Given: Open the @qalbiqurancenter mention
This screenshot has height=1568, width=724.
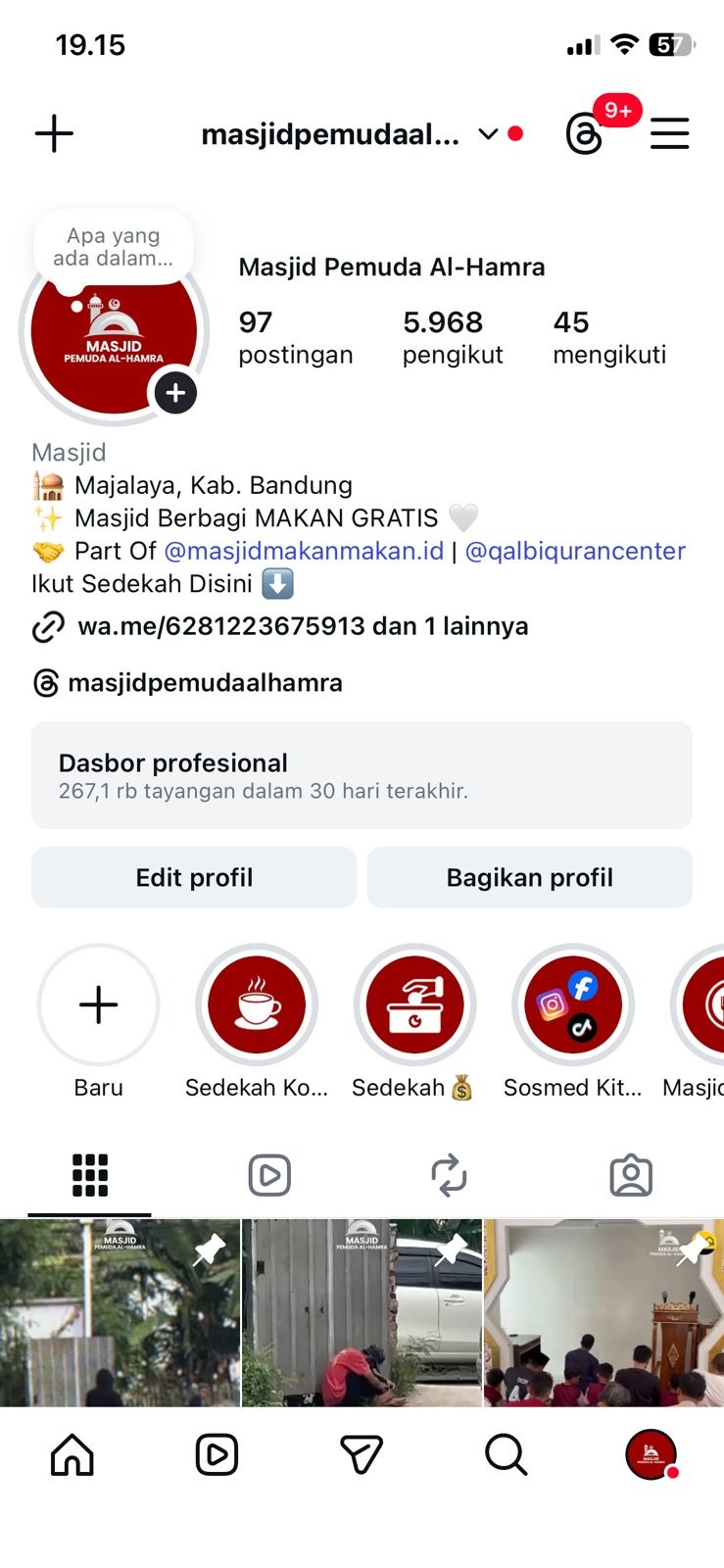Looking at the screenshot, I should point(575,551).
